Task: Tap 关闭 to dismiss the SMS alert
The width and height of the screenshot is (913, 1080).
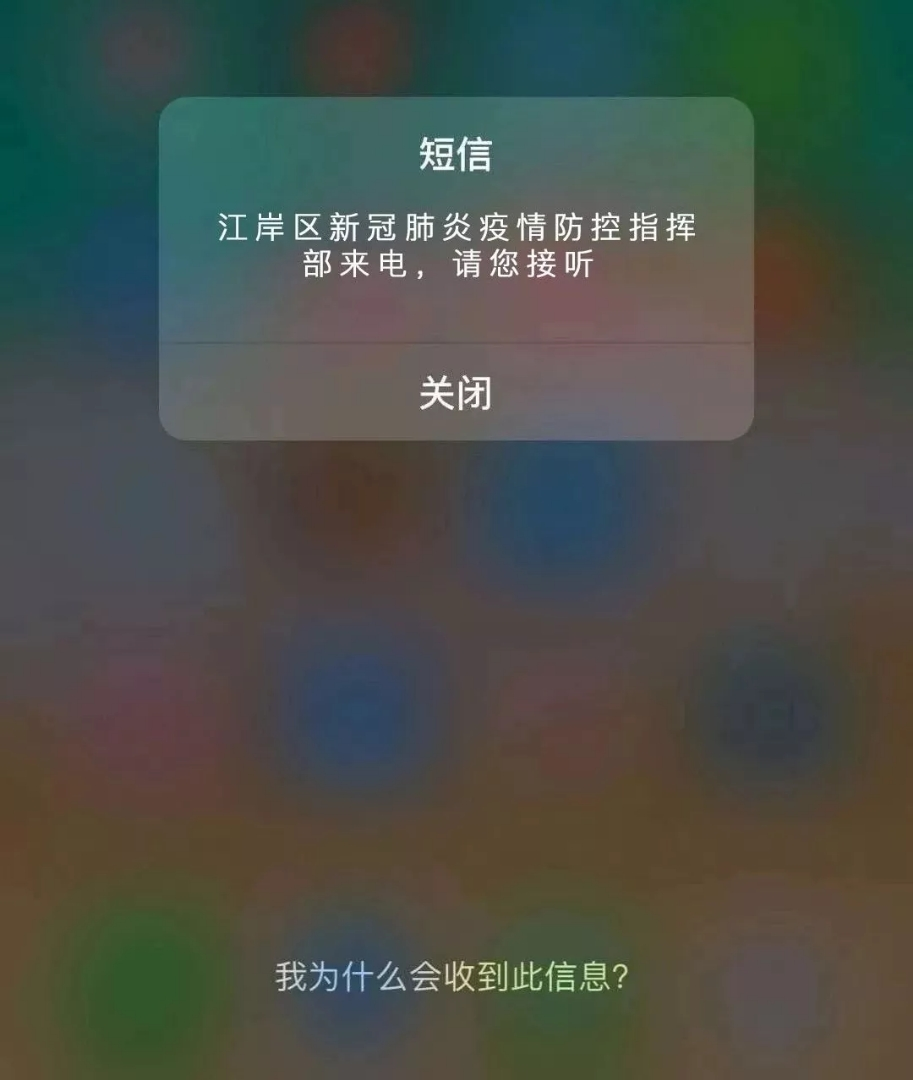Action: tap(456, 393)
